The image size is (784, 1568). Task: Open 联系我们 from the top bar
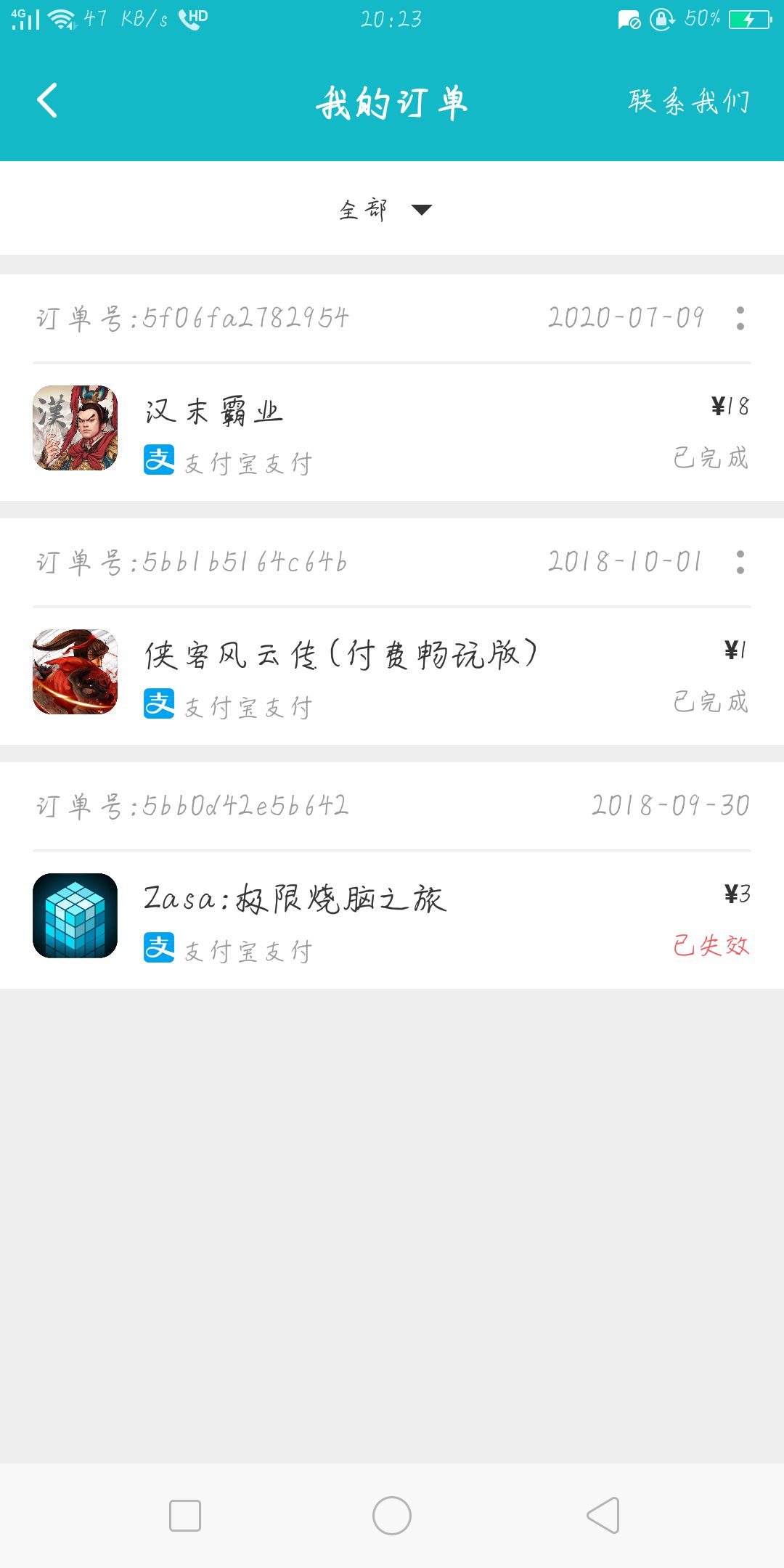click(688, 102)
